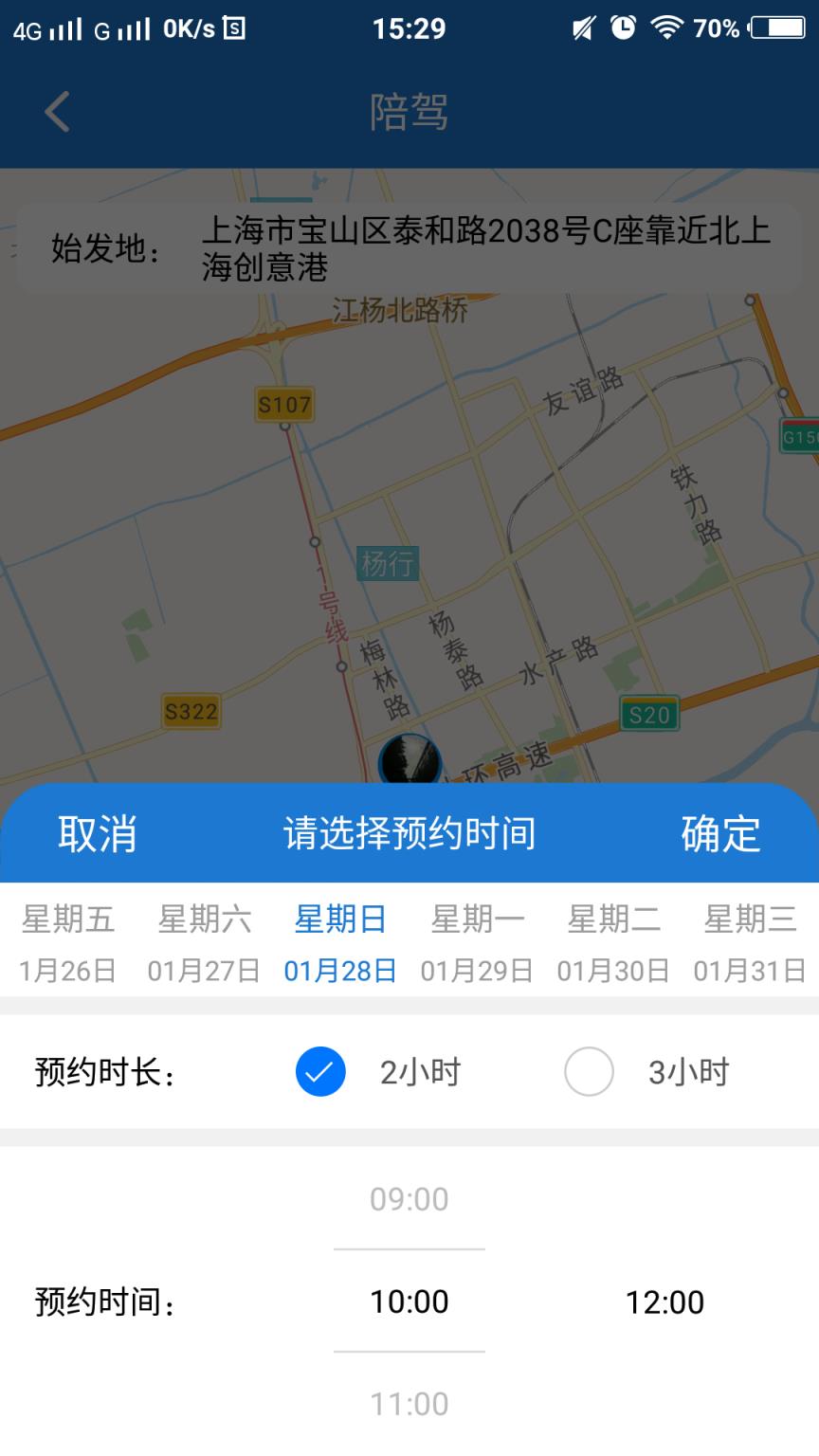Switch to 星期一 01月29日
This screenshot has height=1456, width=819.
pos(477,943)
